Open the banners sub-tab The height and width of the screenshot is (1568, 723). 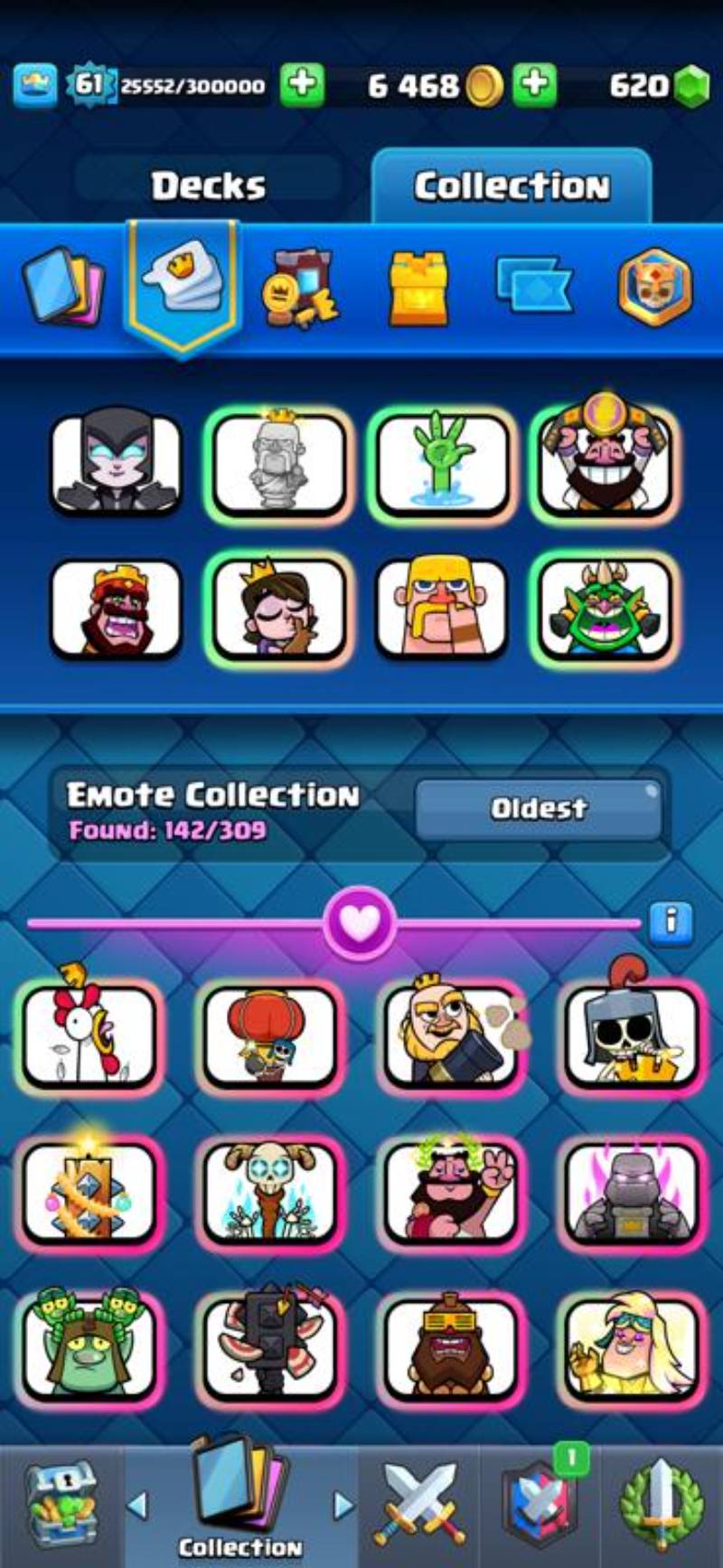click(535, 287)
